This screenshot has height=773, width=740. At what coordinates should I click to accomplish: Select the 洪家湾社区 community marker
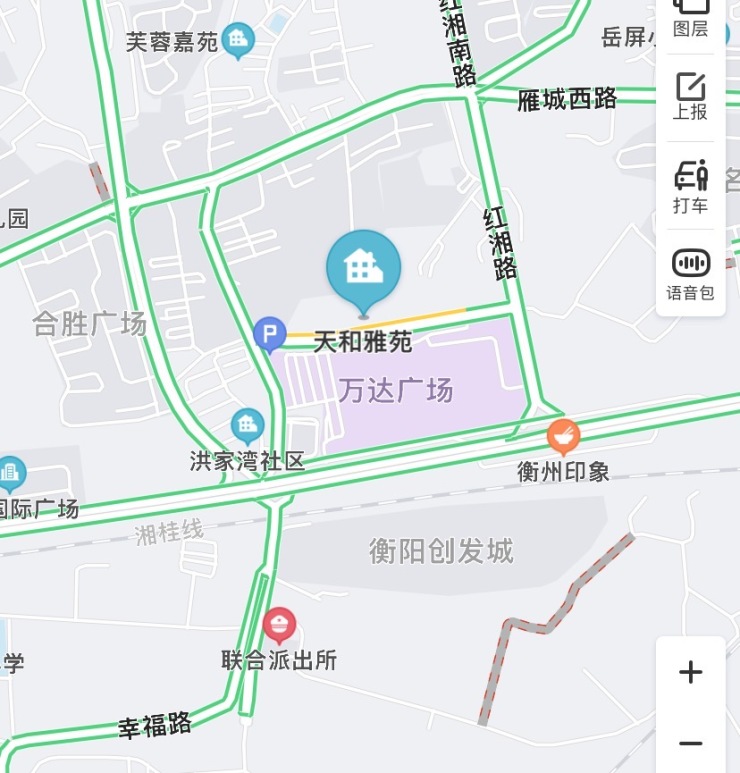[x=247, y=426]
